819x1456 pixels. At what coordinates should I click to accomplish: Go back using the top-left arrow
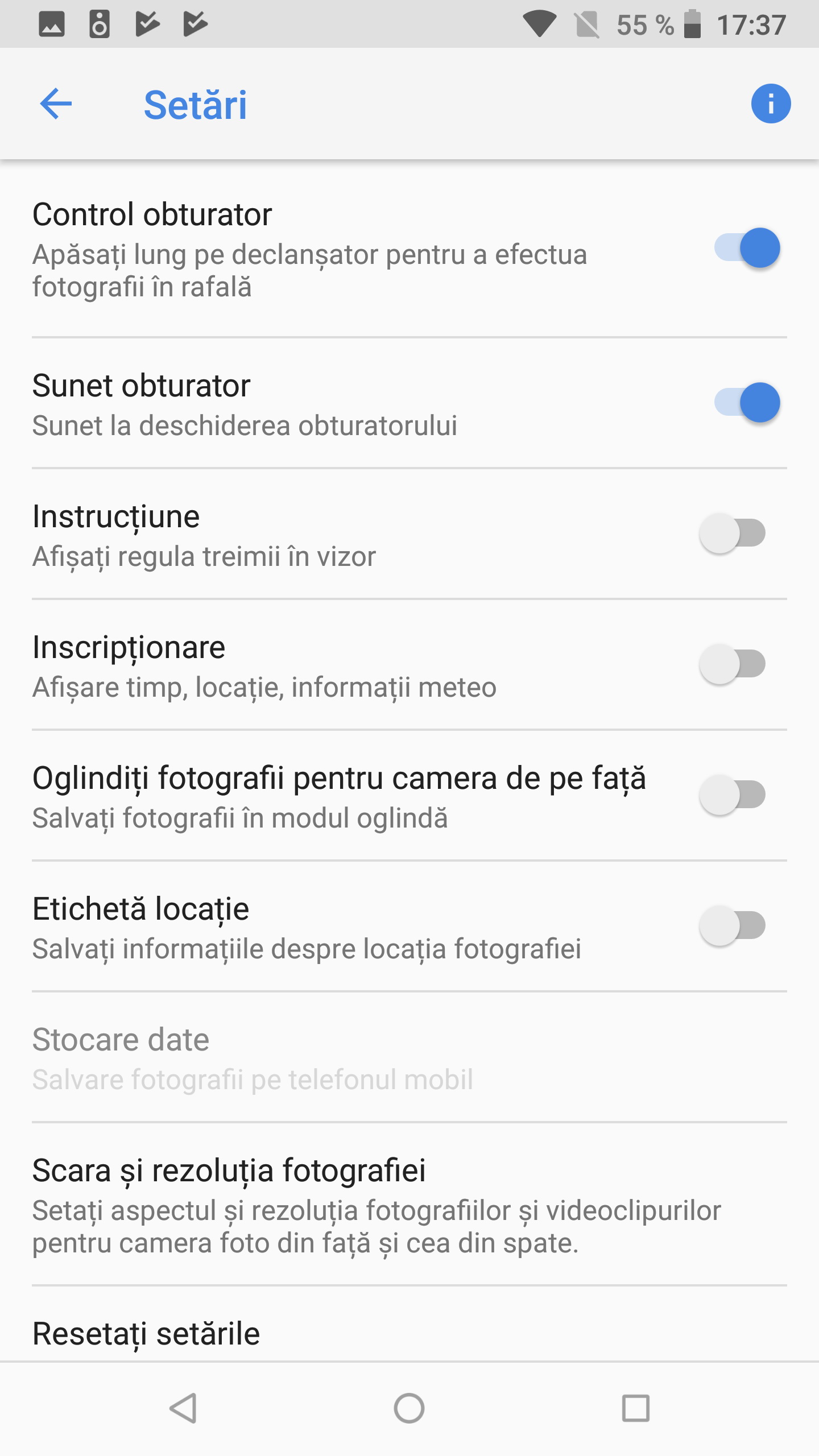pos(56,104)
